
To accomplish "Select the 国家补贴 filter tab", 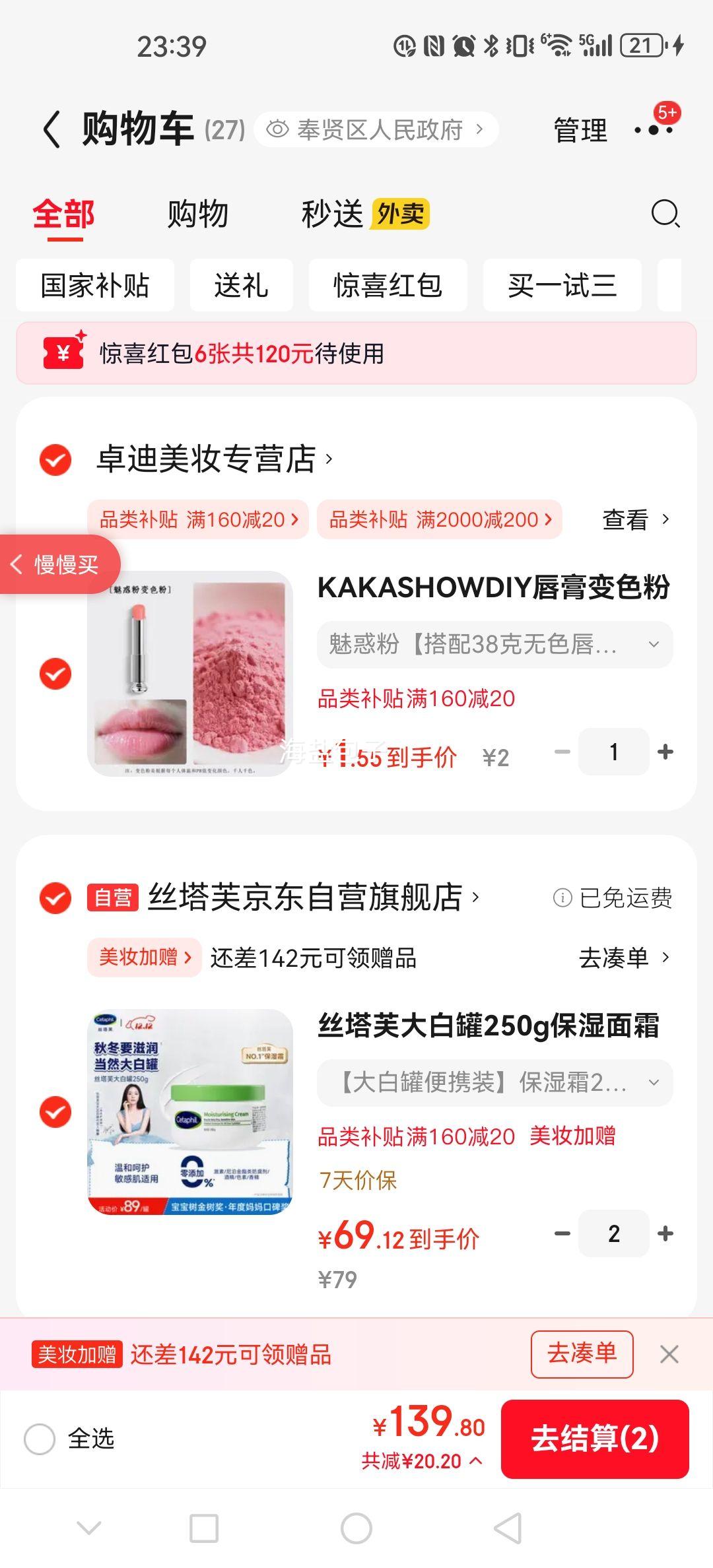I will point(94,285).
